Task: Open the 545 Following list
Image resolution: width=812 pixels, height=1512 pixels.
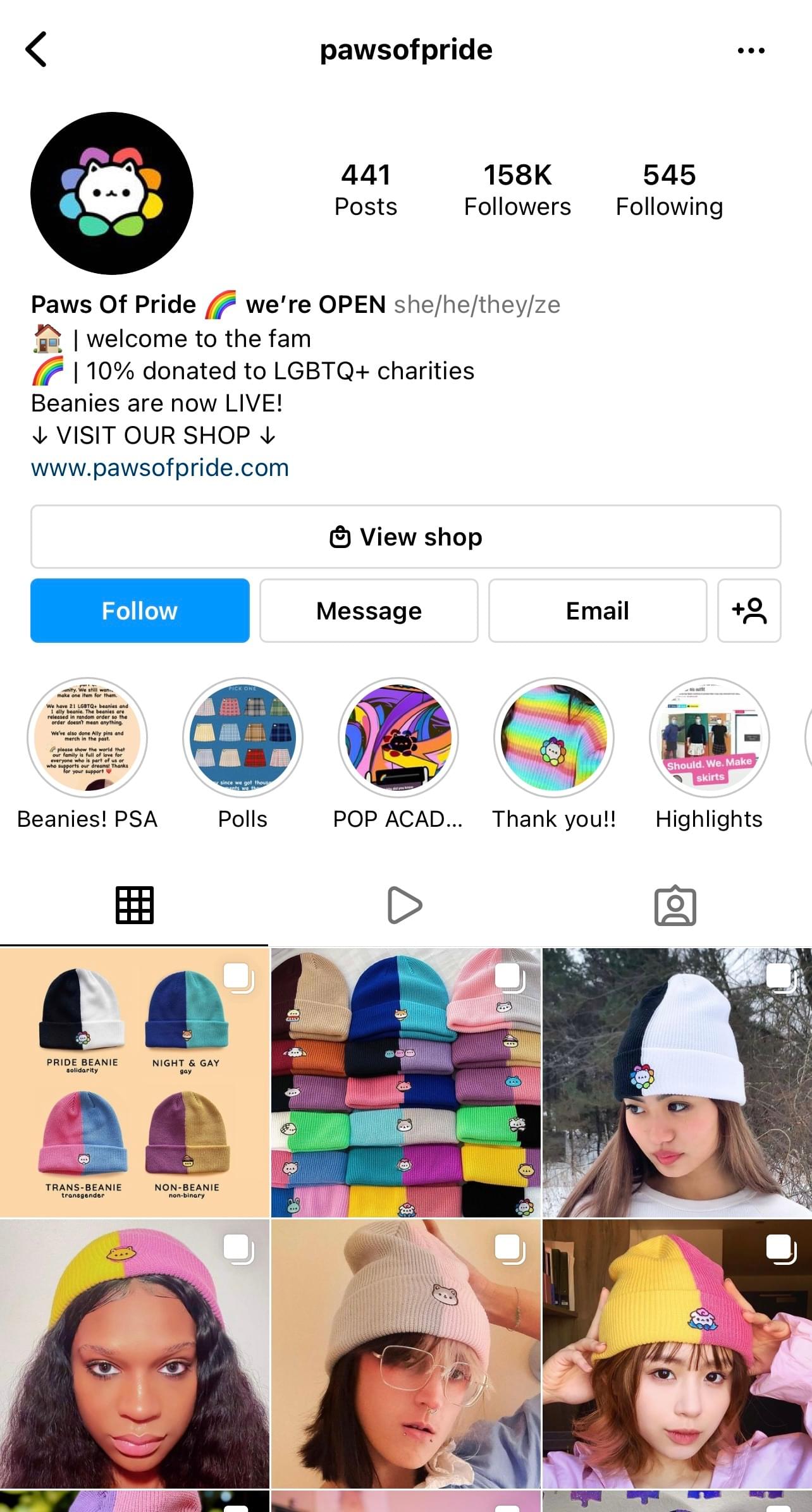Action: pos(669,190)
